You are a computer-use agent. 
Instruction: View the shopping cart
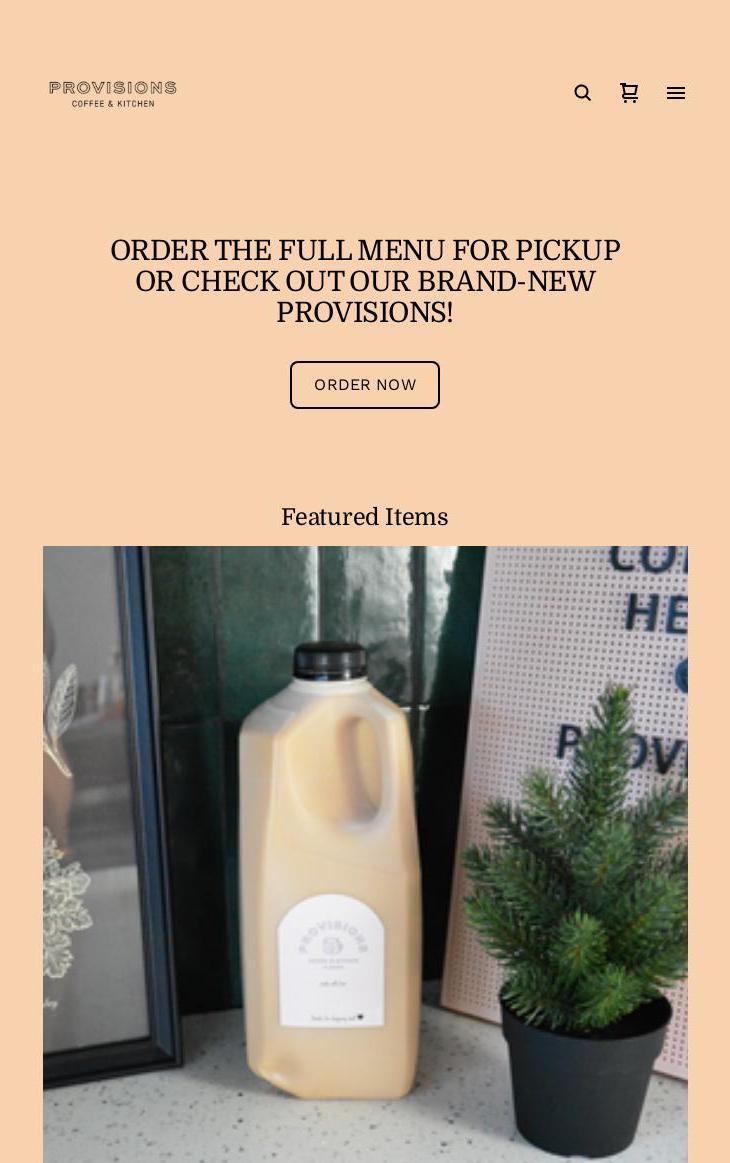click(629, 93)
